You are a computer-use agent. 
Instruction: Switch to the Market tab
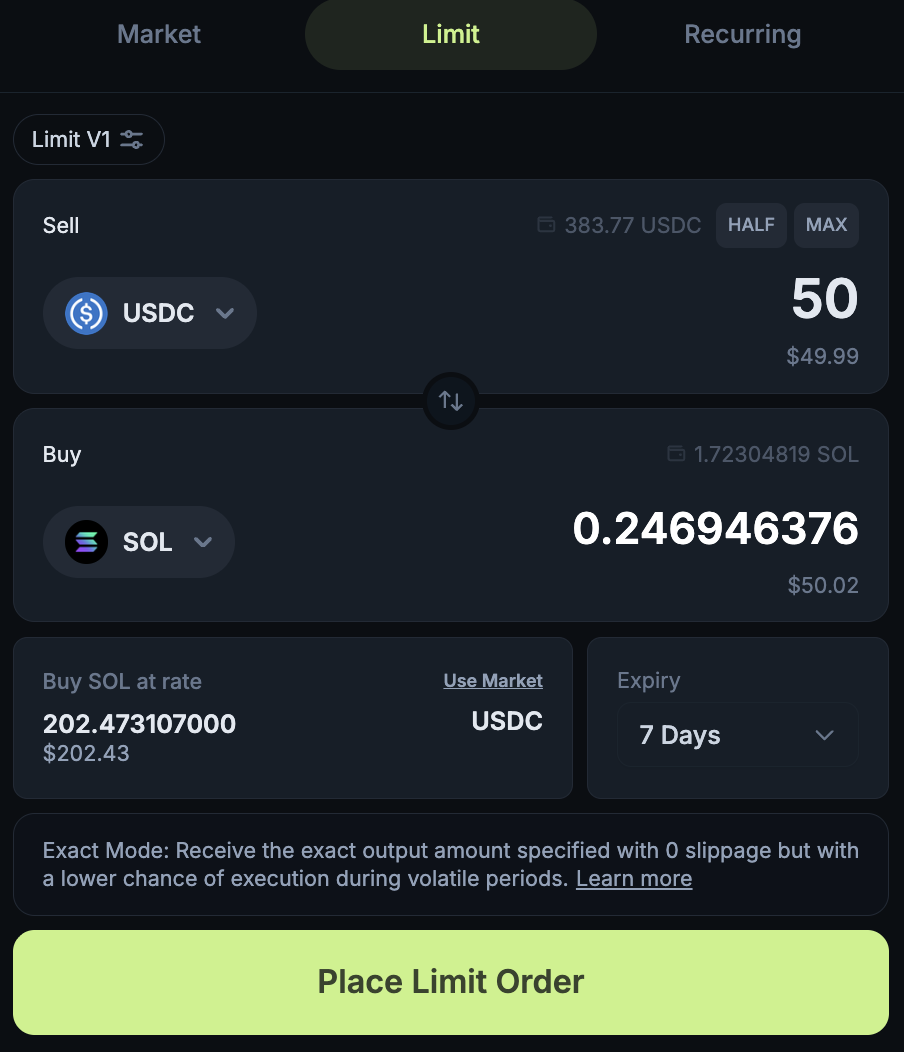(x=159, y=34)
